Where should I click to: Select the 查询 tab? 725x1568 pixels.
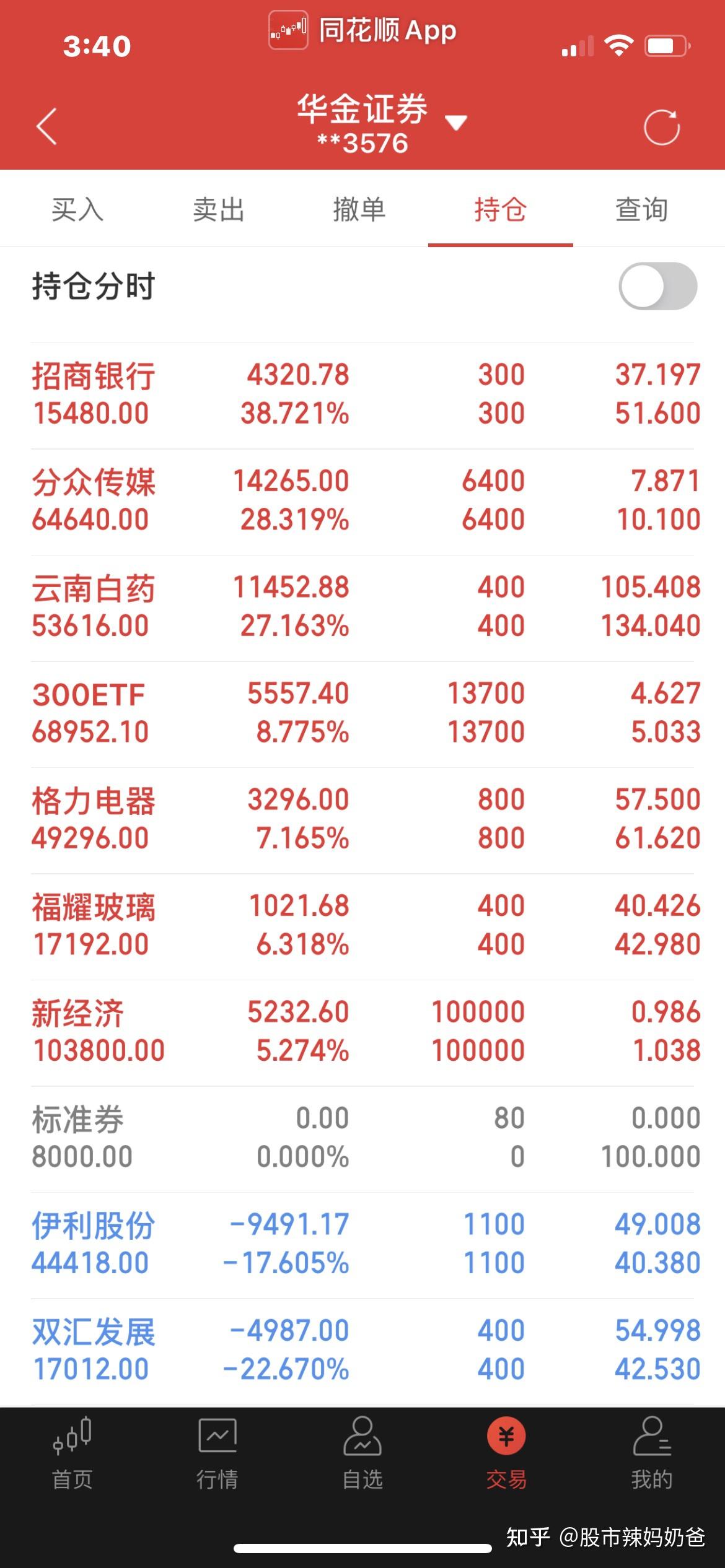coord(641,209)
